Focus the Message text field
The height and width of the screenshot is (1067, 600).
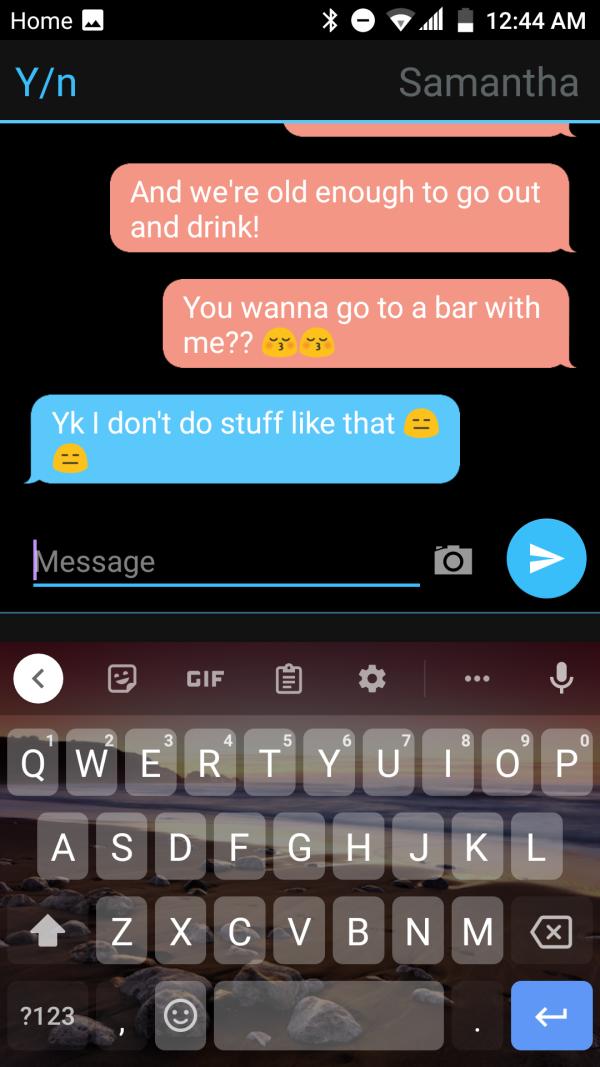(225, 561)
